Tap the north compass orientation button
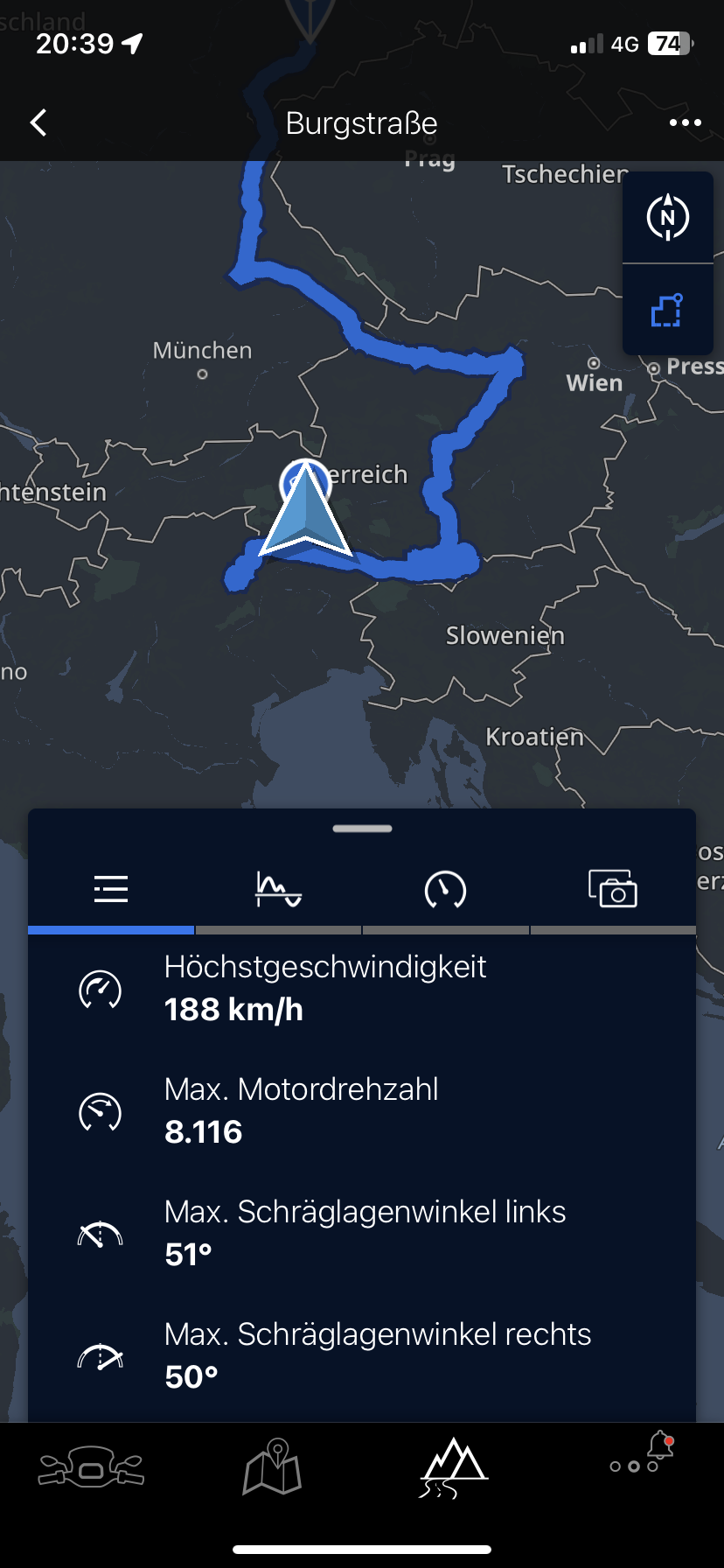The image size is (724, 1568). pyautogui.click(x=668, y=217)
